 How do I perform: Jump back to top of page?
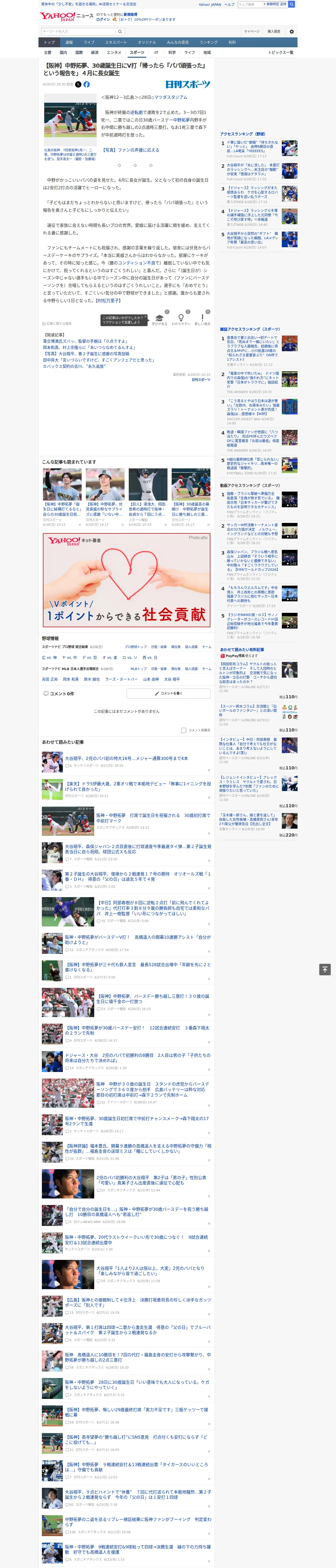(x=325, y=969)
